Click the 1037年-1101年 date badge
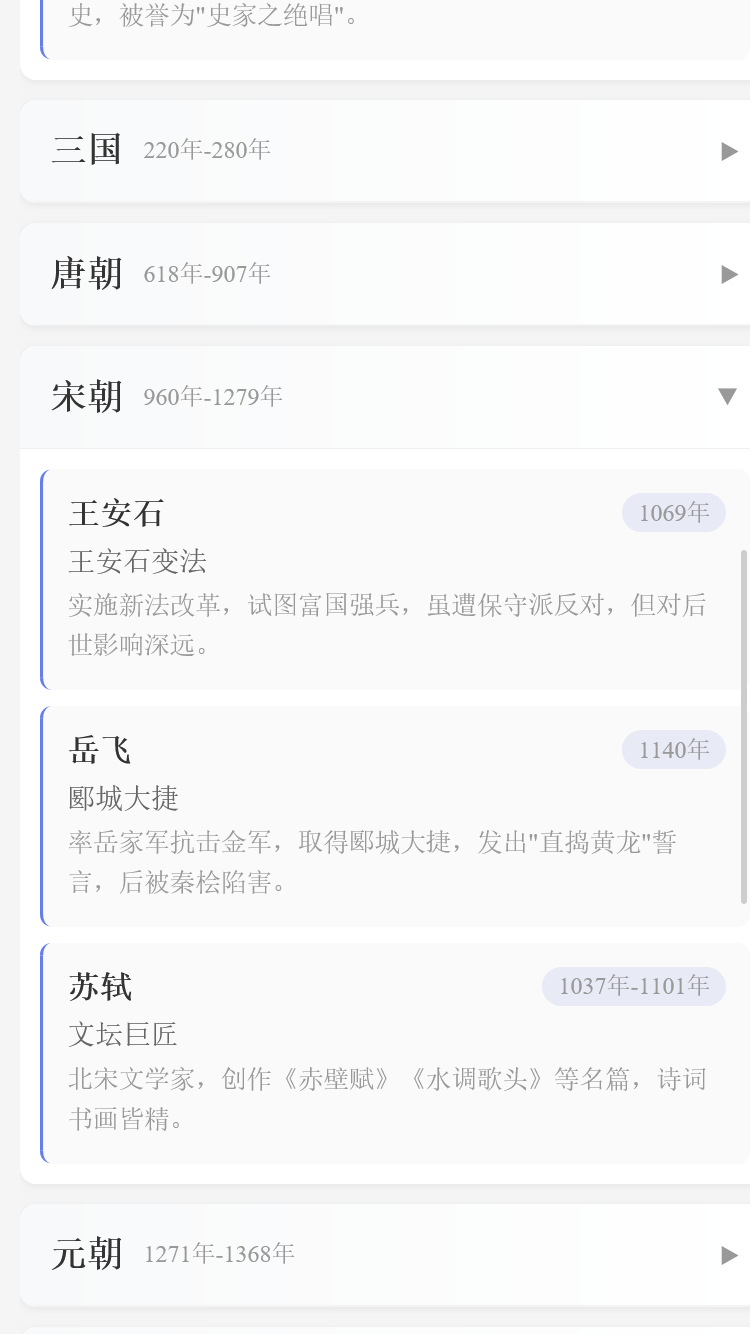This screenshot has width=752, height=1336. click(633, 986)
